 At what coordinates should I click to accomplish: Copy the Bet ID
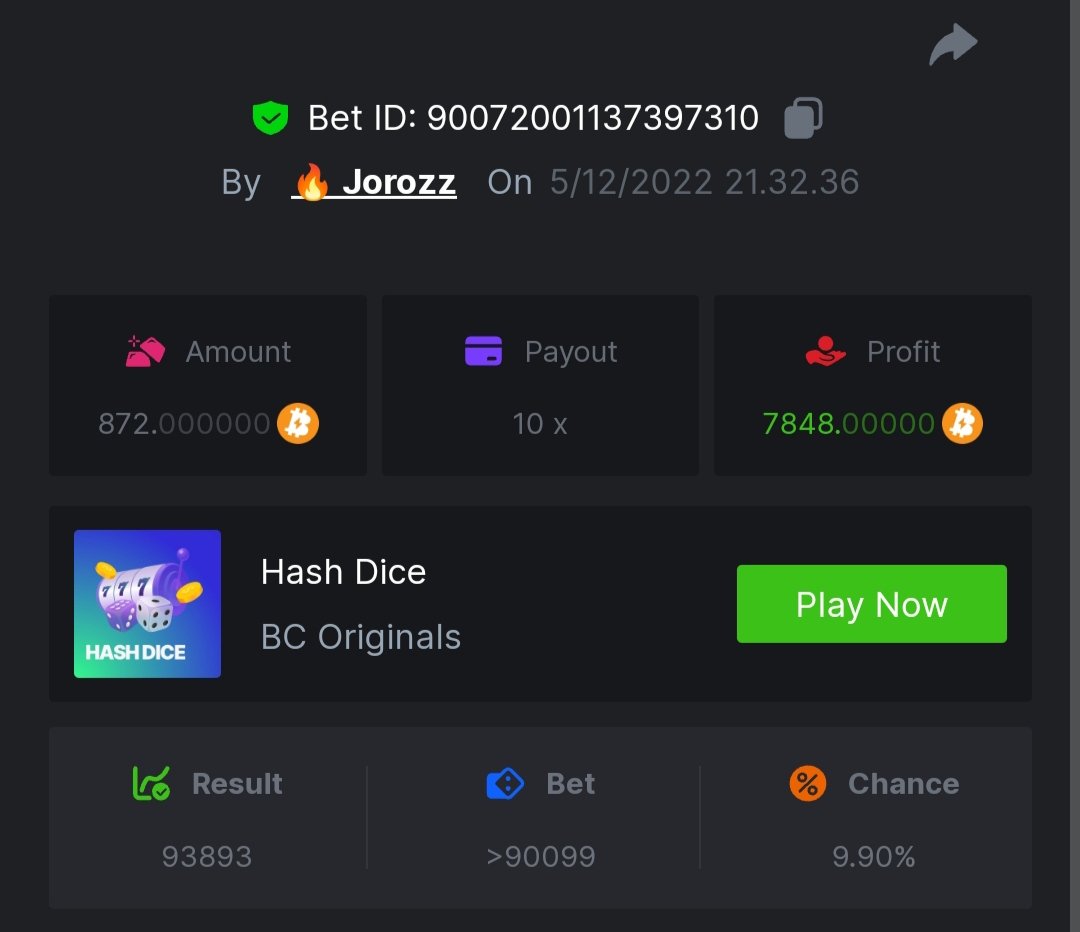[x=803, y=118]
